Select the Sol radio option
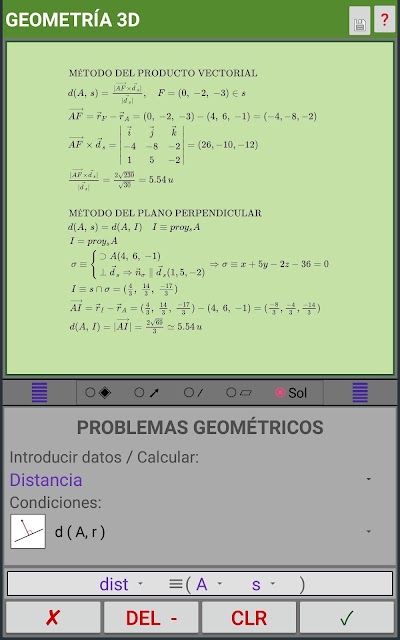This screenshot has height=640, width=400. pyautogui.click(x=291, y=393)
